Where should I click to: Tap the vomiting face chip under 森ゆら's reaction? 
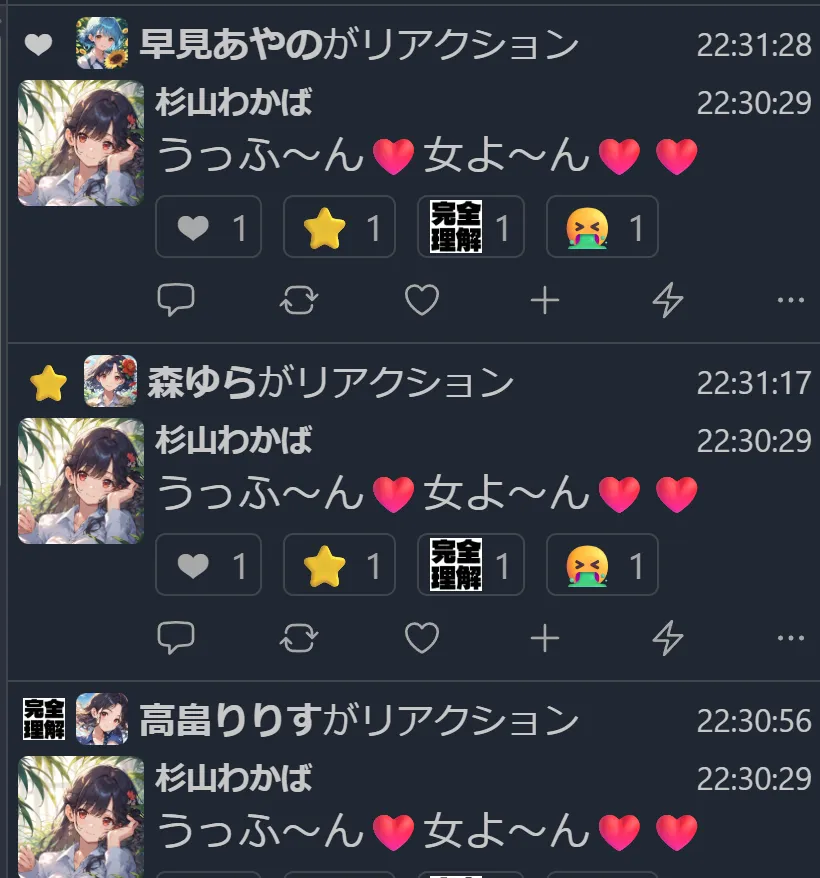click(x=602, y=566)
